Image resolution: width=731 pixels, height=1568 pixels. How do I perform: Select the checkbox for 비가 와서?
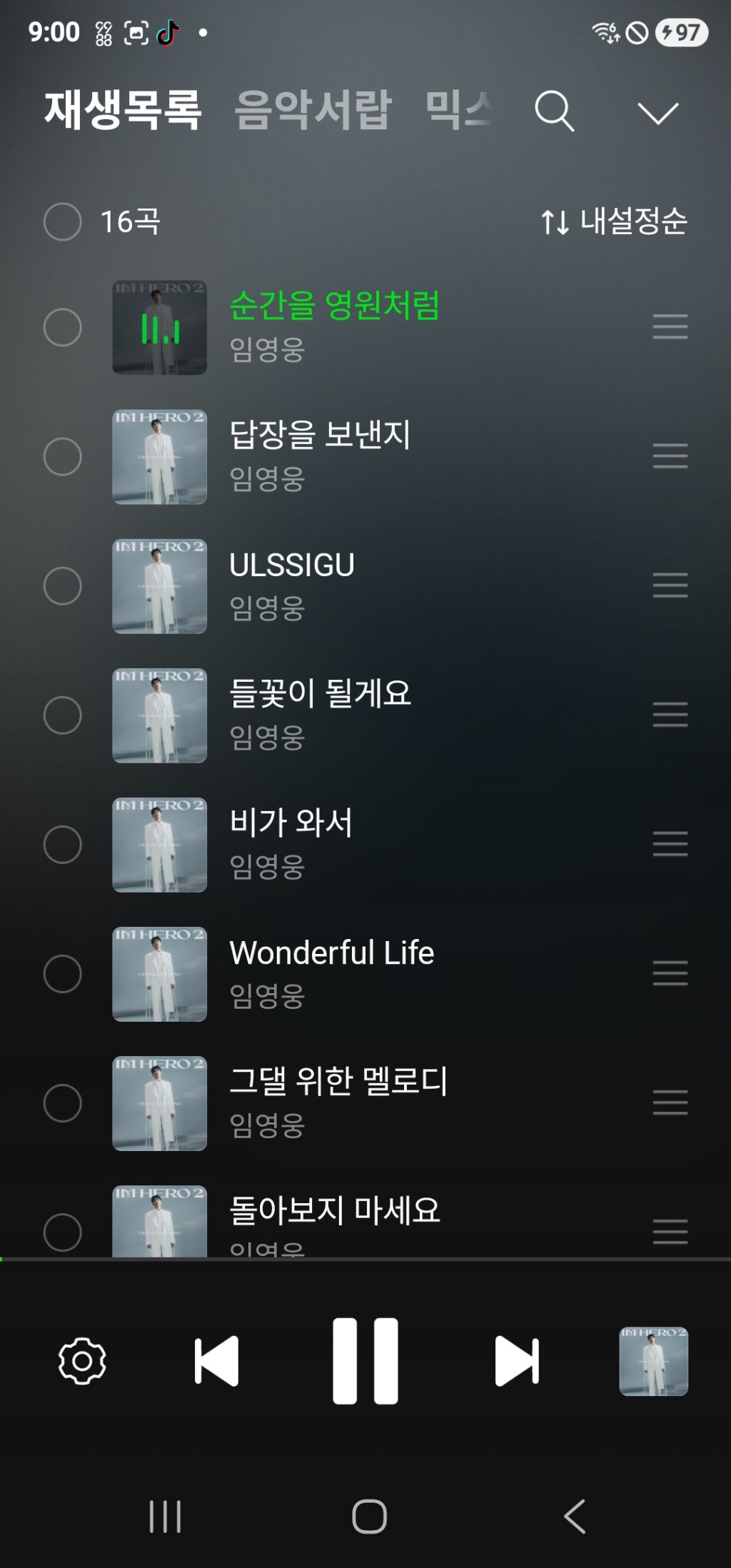[63, 845]
